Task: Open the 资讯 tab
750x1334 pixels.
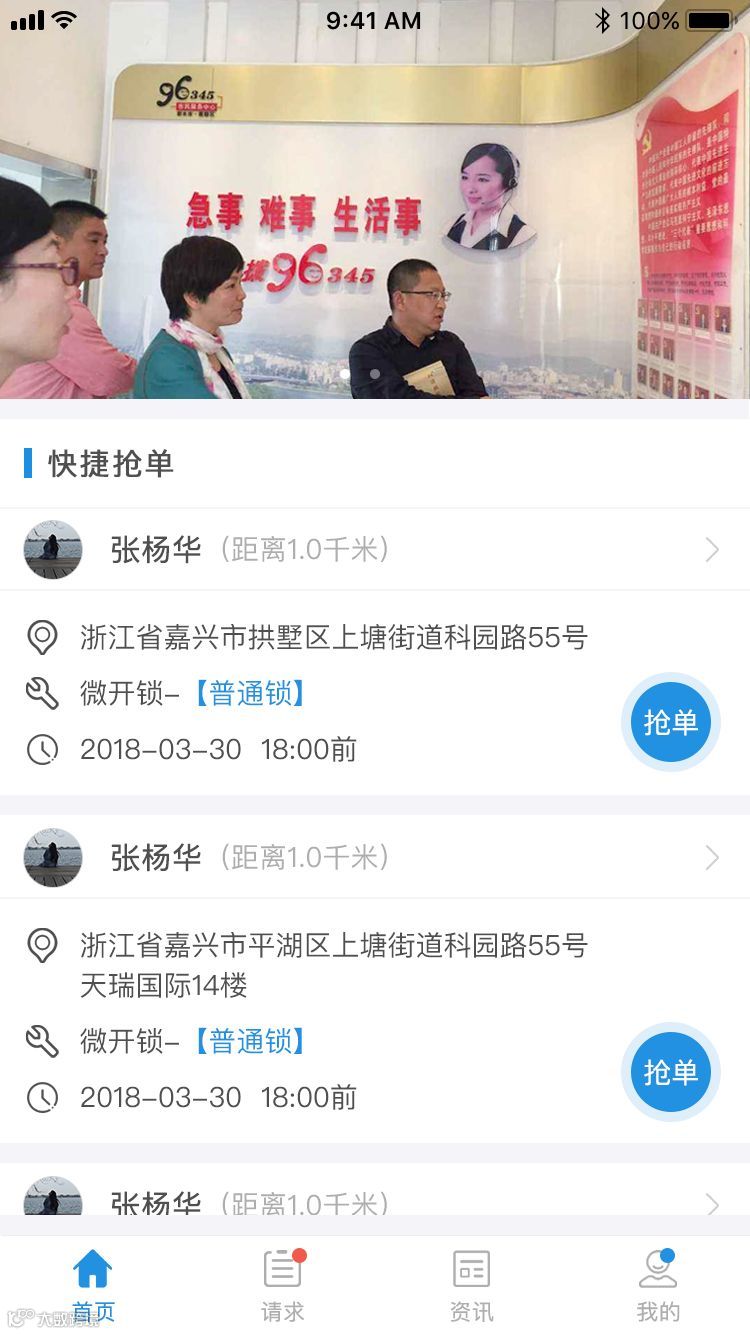Action: [x=471, y=1284]
